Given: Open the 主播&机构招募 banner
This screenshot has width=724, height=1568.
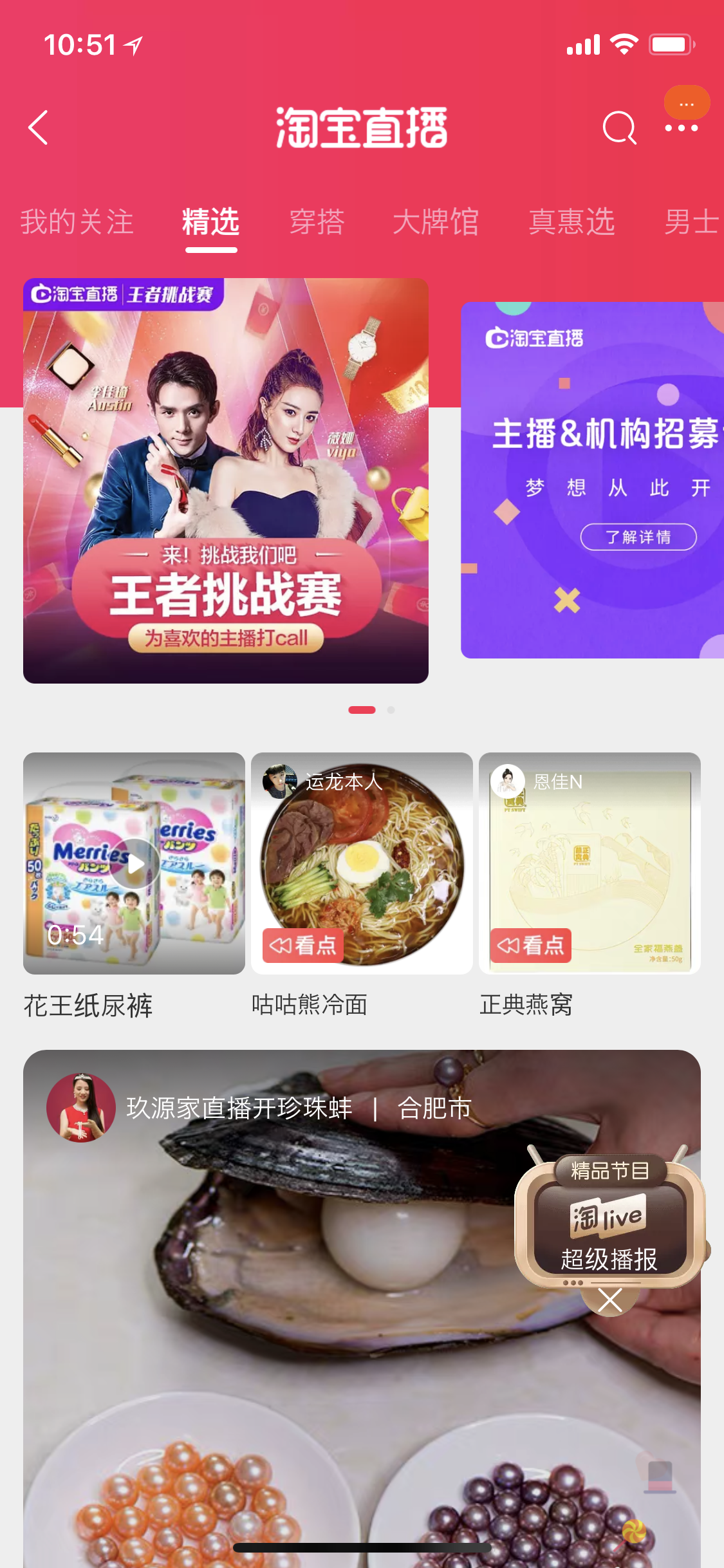Looking at the screenshot, I should coord(592,438).
